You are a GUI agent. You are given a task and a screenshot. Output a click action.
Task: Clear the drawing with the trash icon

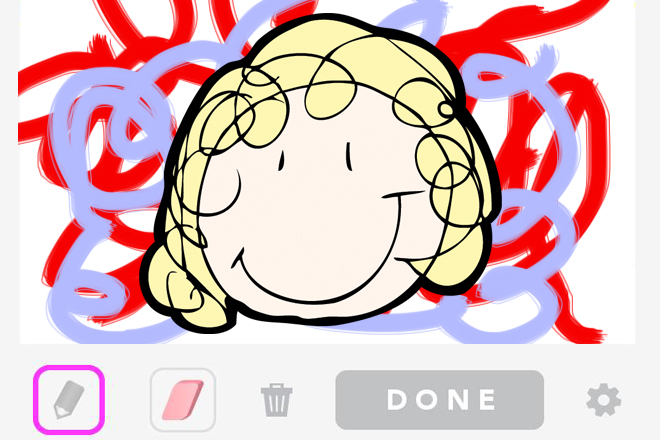tap(276, 400)
